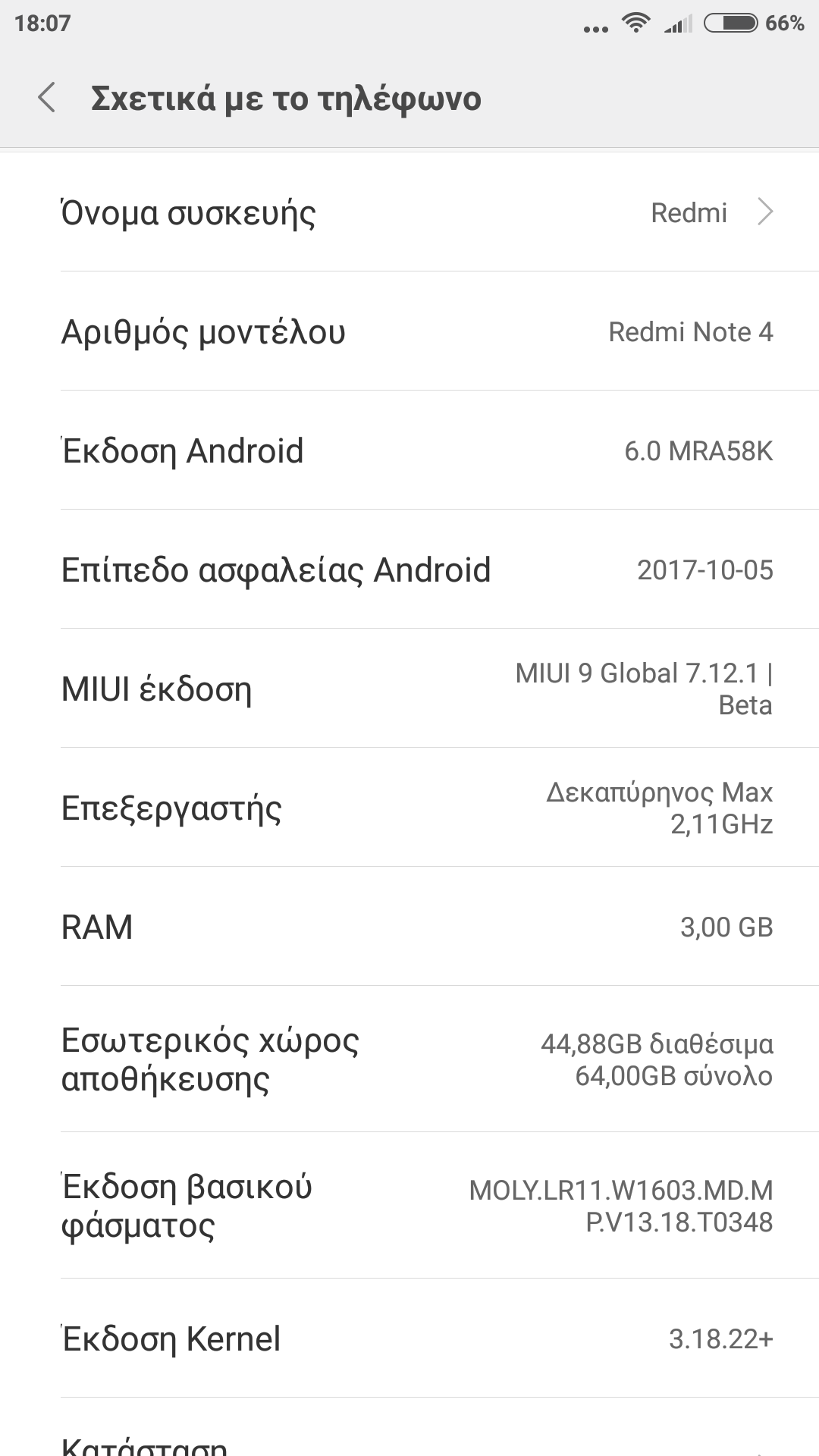Tap the MIUI έκδοση row

409,689
